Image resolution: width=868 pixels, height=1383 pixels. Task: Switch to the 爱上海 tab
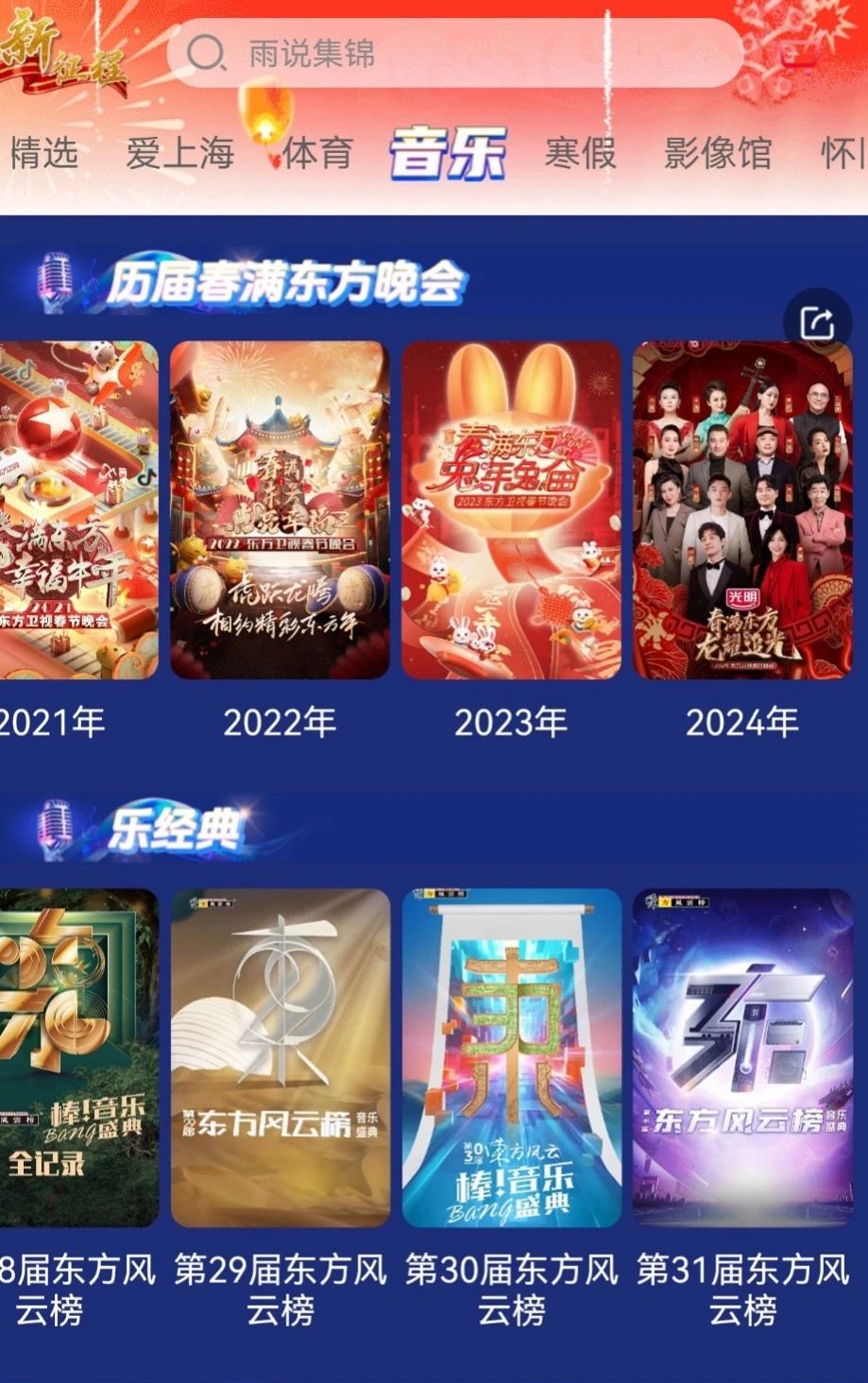coord(179,153)
